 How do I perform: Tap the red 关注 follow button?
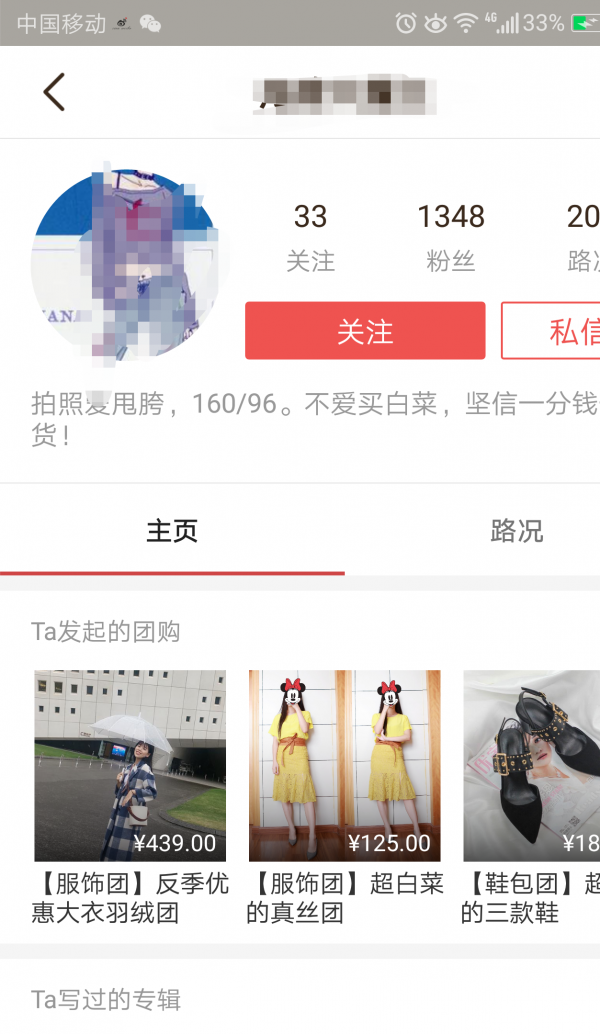pyautogui.click(x=365, y=330)
